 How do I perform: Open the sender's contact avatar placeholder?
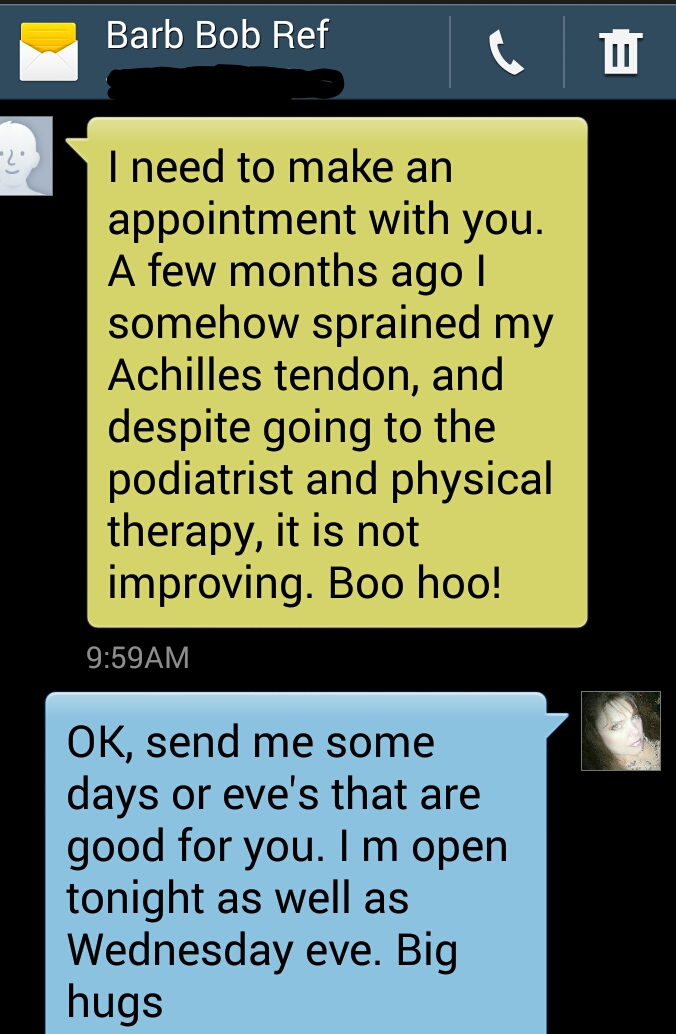[x=24, y=157]
